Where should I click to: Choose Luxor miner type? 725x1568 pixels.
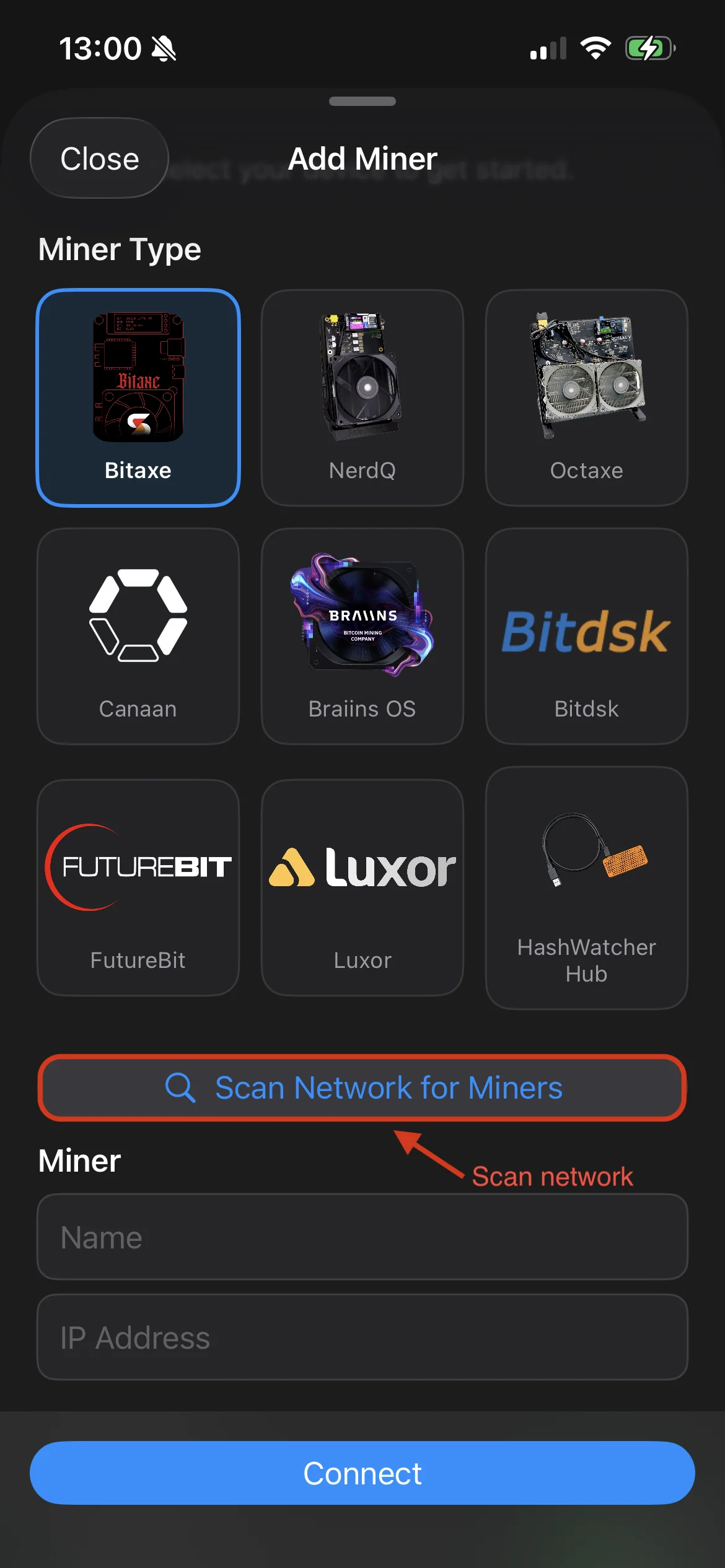[x=362, y=887]
